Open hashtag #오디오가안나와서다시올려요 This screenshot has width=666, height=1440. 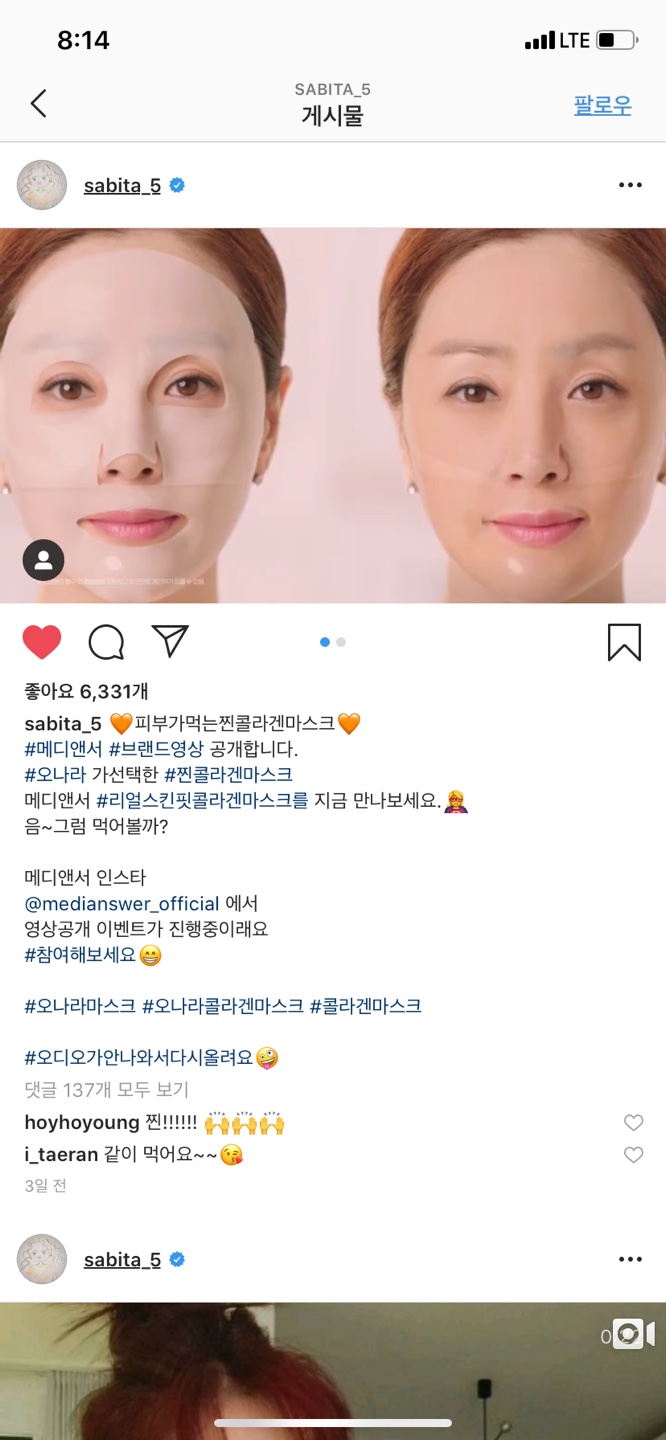point(138,1058)
